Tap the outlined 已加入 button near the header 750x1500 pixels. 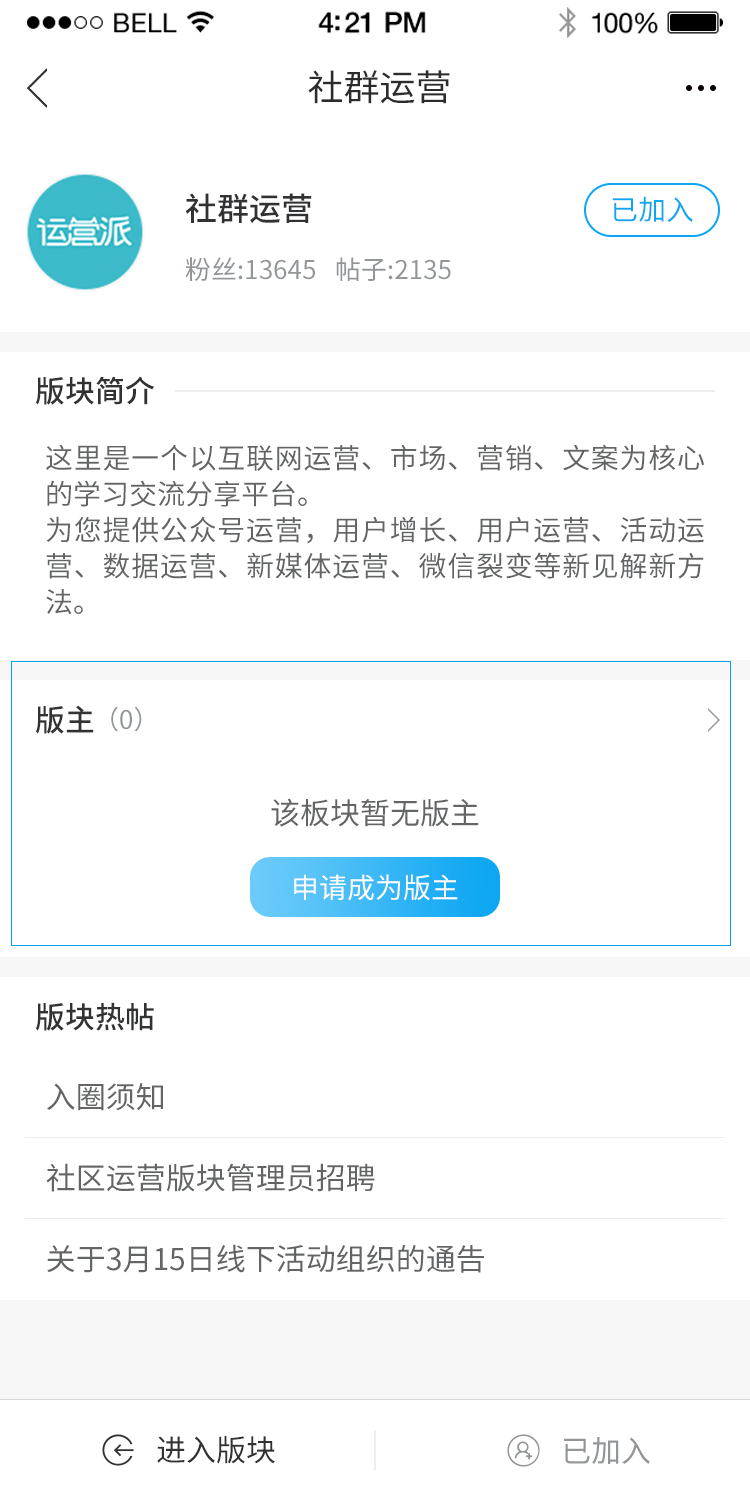651,210
